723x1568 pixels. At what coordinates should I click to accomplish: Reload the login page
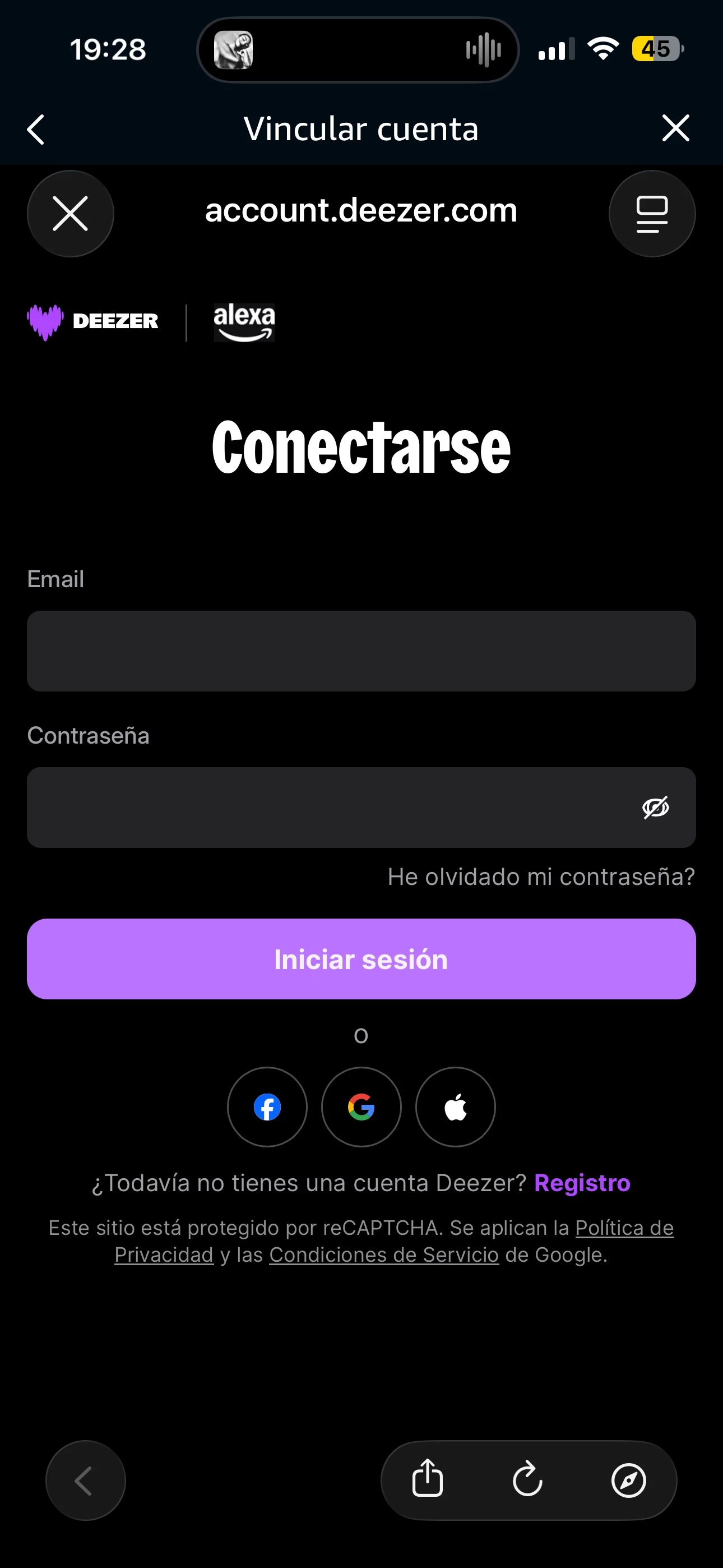pos(527,1479)
